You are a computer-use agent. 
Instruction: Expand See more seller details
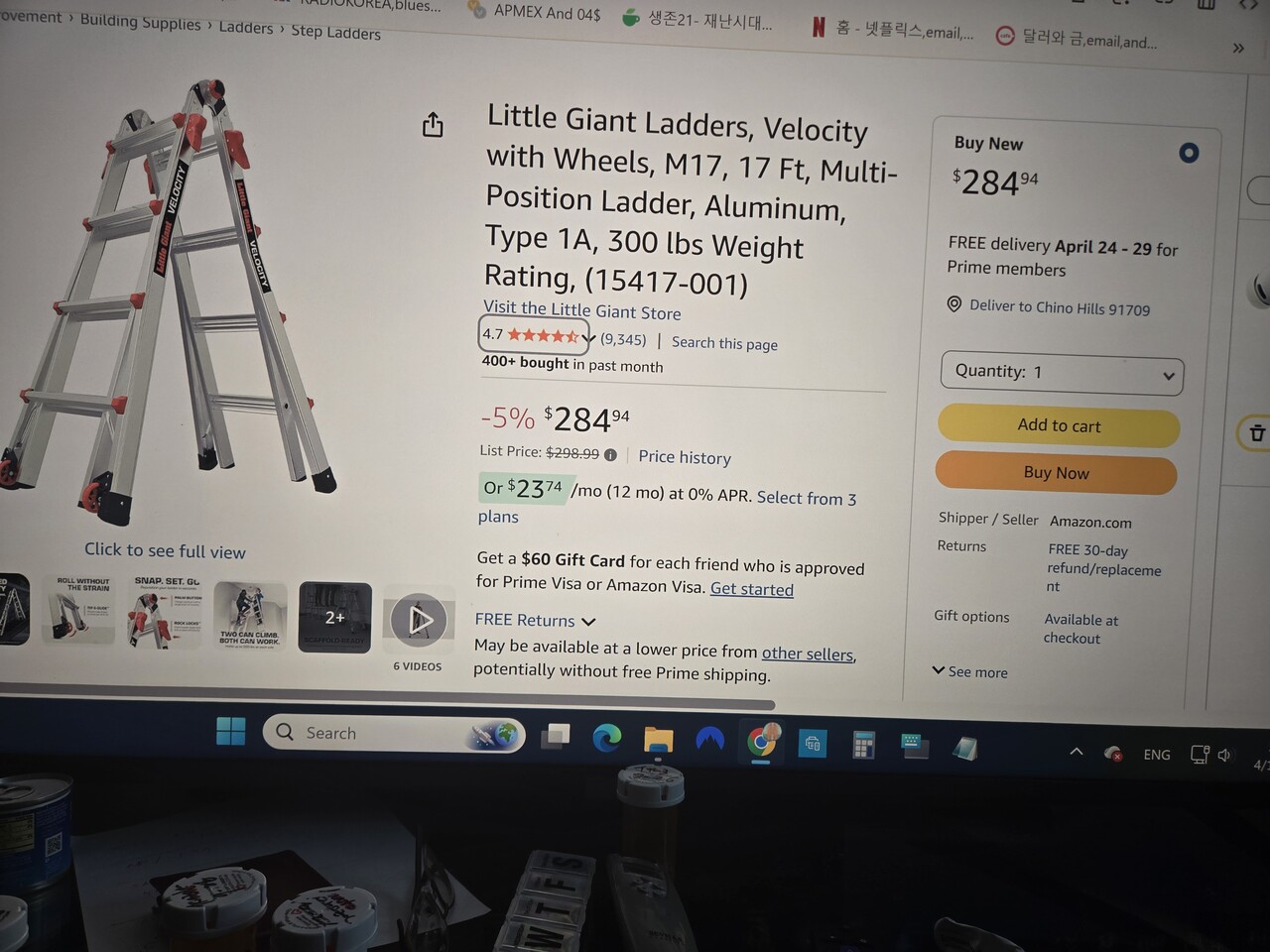click(969, 672)
